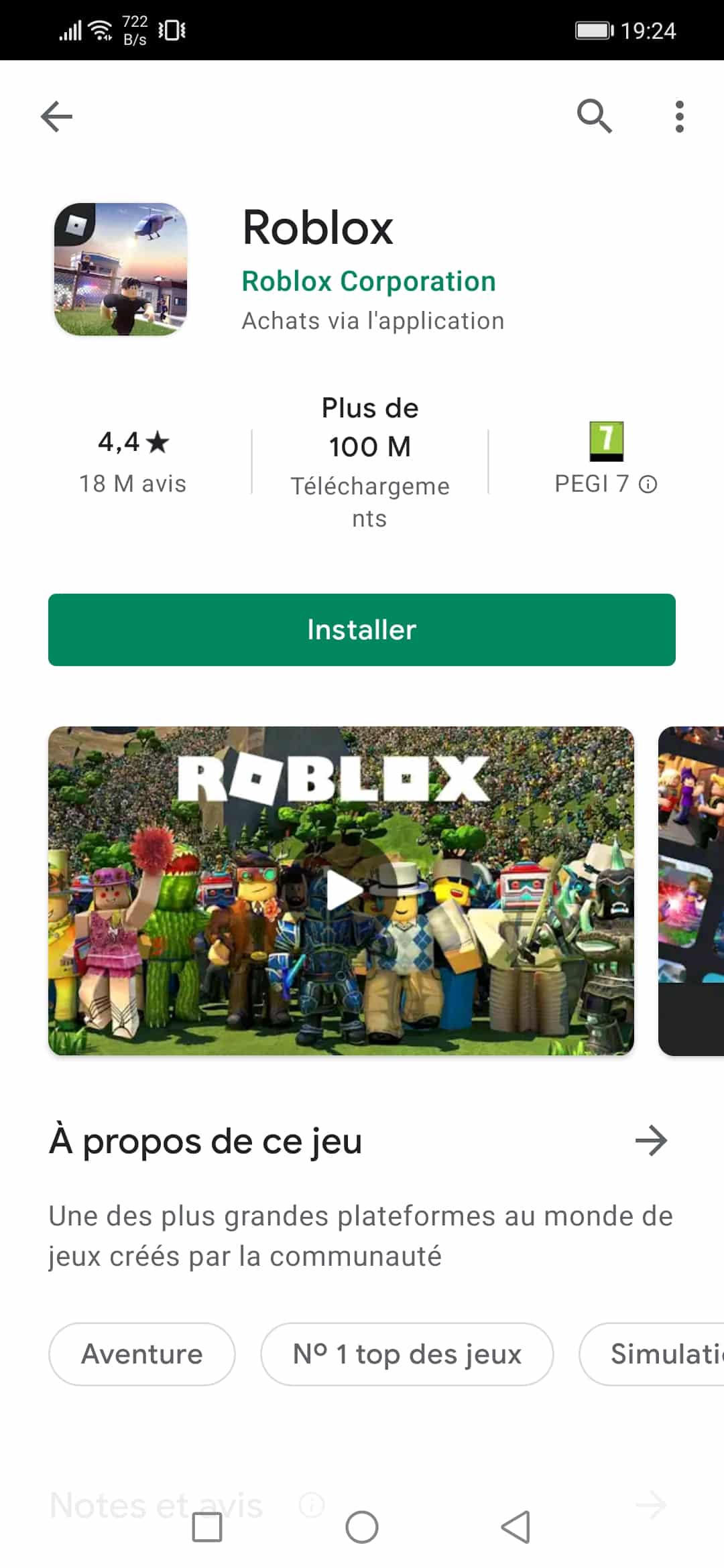
Task: Go back using the top-left arrow
Action: pyautogui.click(x=56, y=117)
